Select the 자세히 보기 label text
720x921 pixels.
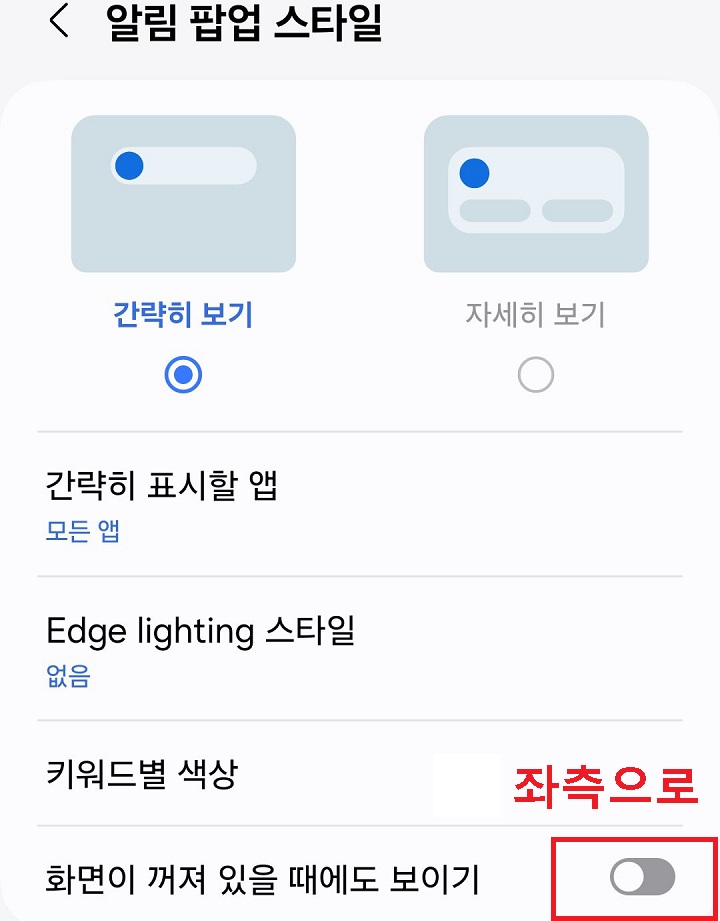536,313
